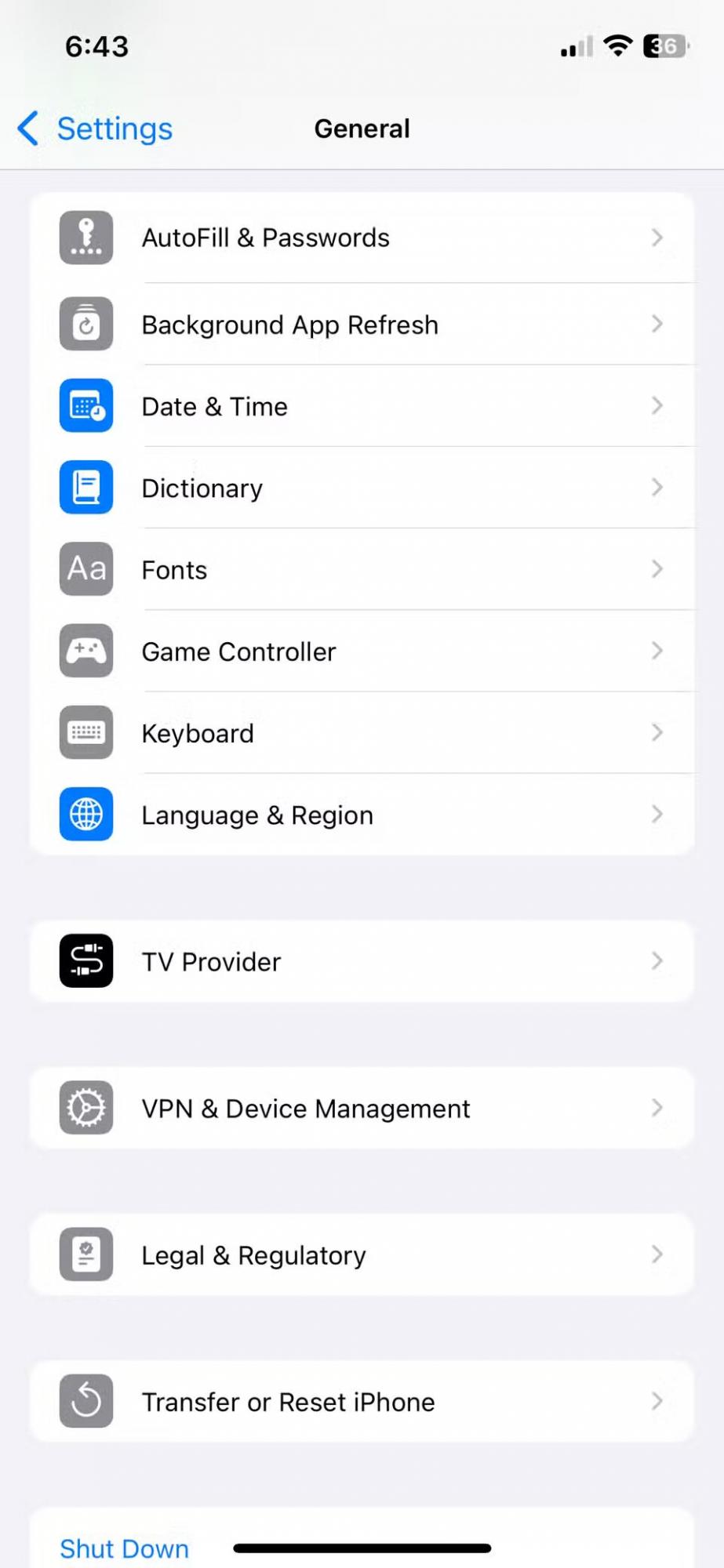Select the Keyboard icon
Screen dimensions: 724x1568
85,733
